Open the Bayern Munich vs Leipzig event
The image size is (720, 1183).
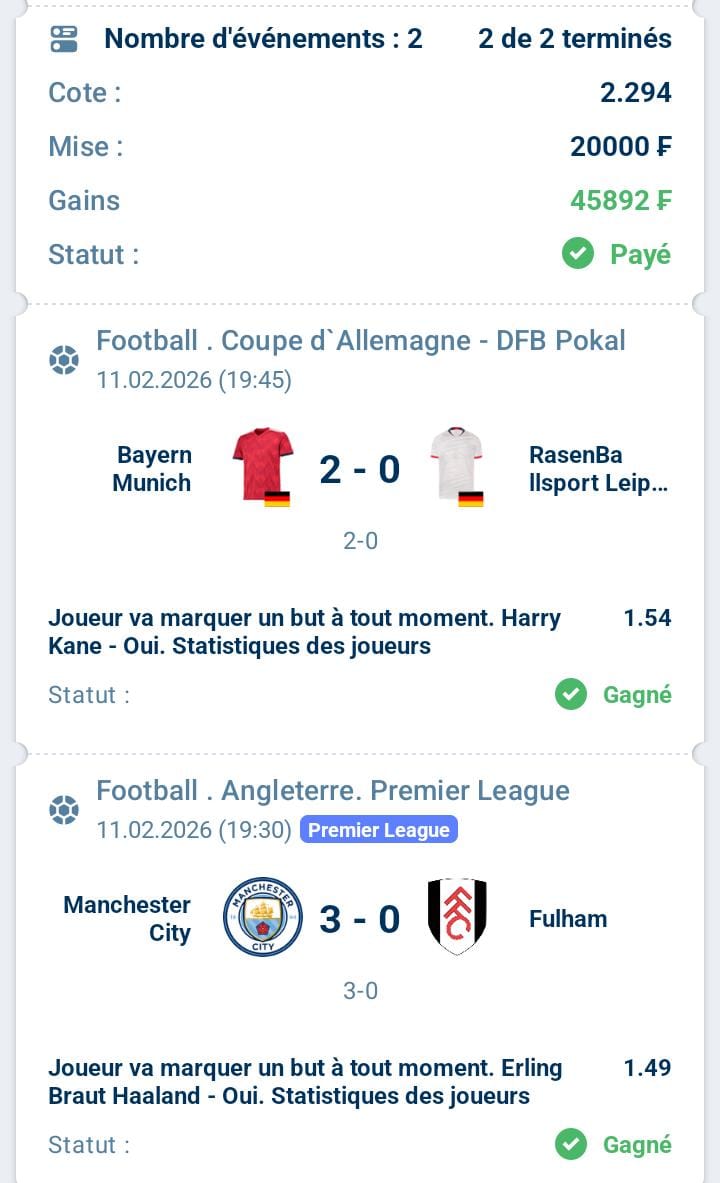[360, 469]
